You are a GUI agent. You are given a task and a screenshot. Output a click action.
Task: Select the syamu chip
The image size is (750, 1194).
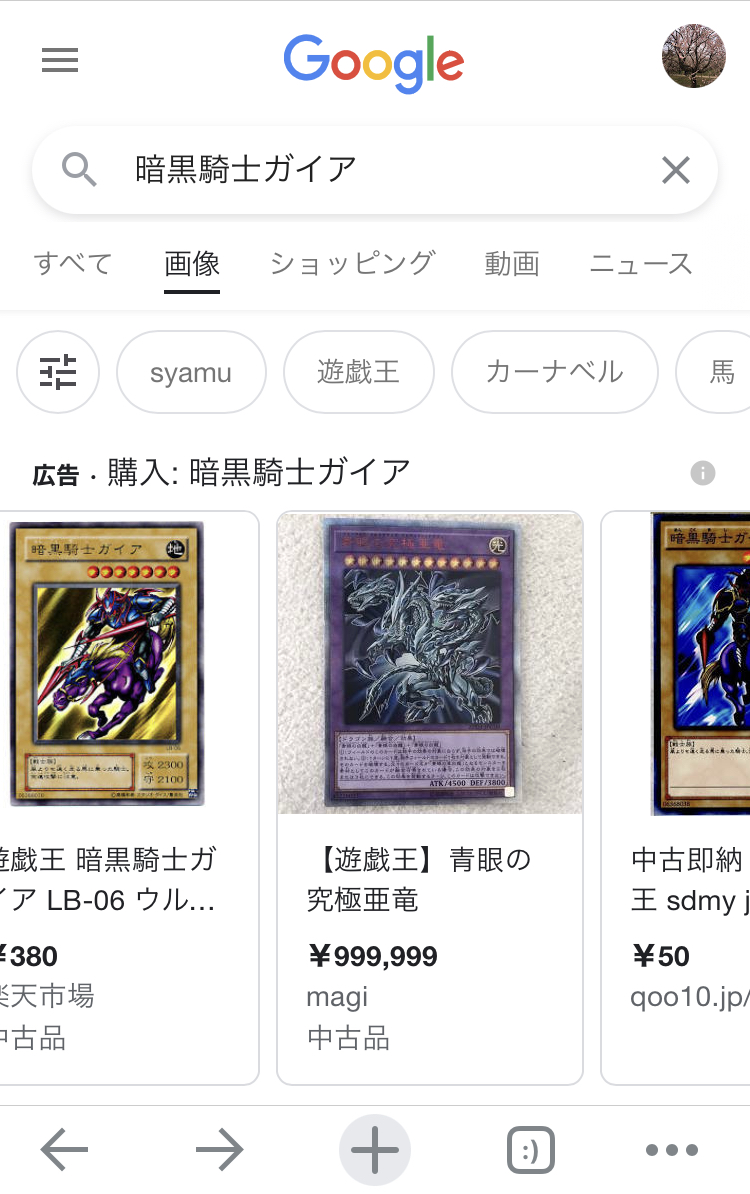[x=191, y=372]
